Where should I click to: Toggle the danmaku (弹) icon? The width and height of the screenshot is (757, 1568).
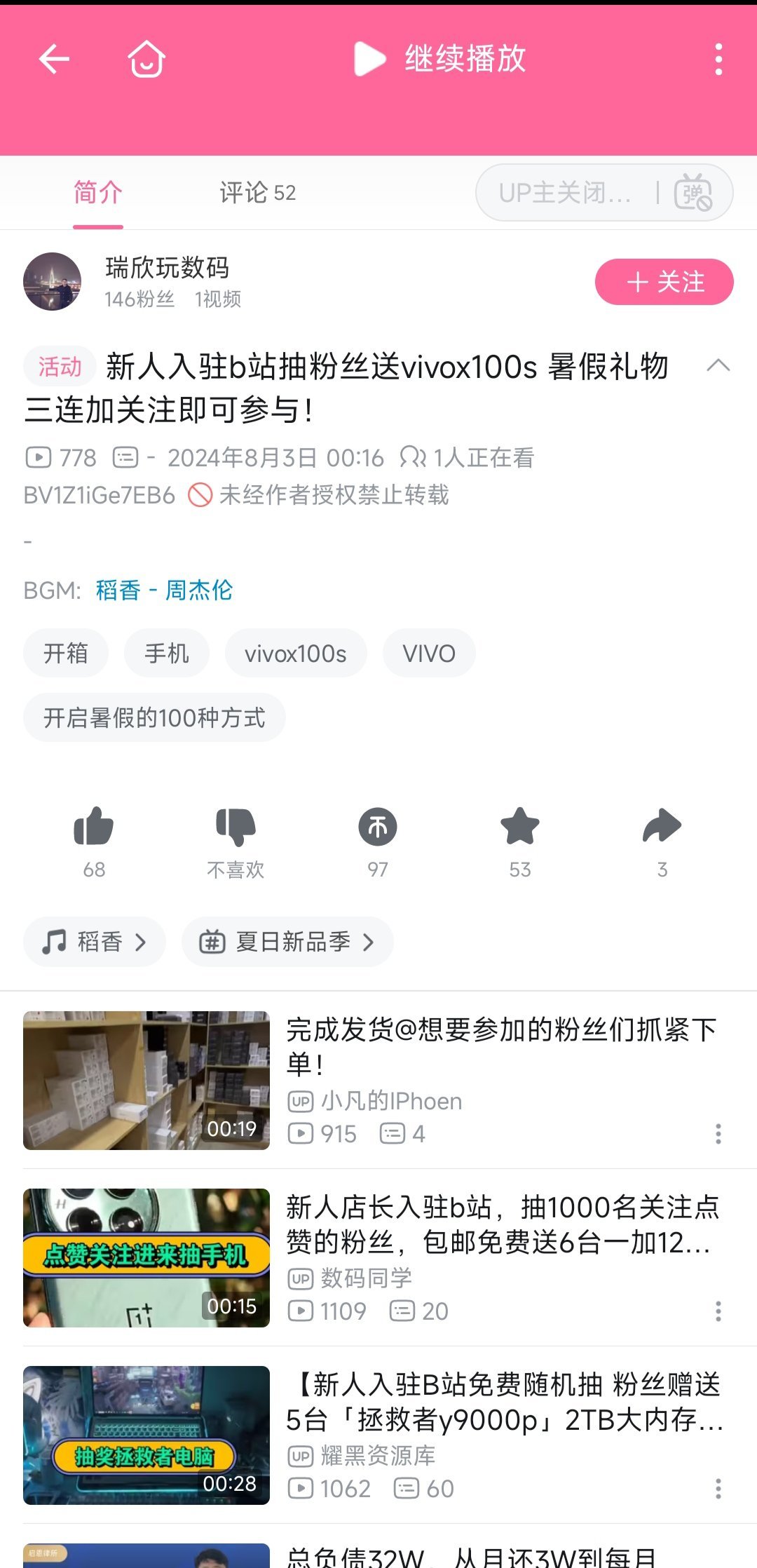tap(693, 192)
